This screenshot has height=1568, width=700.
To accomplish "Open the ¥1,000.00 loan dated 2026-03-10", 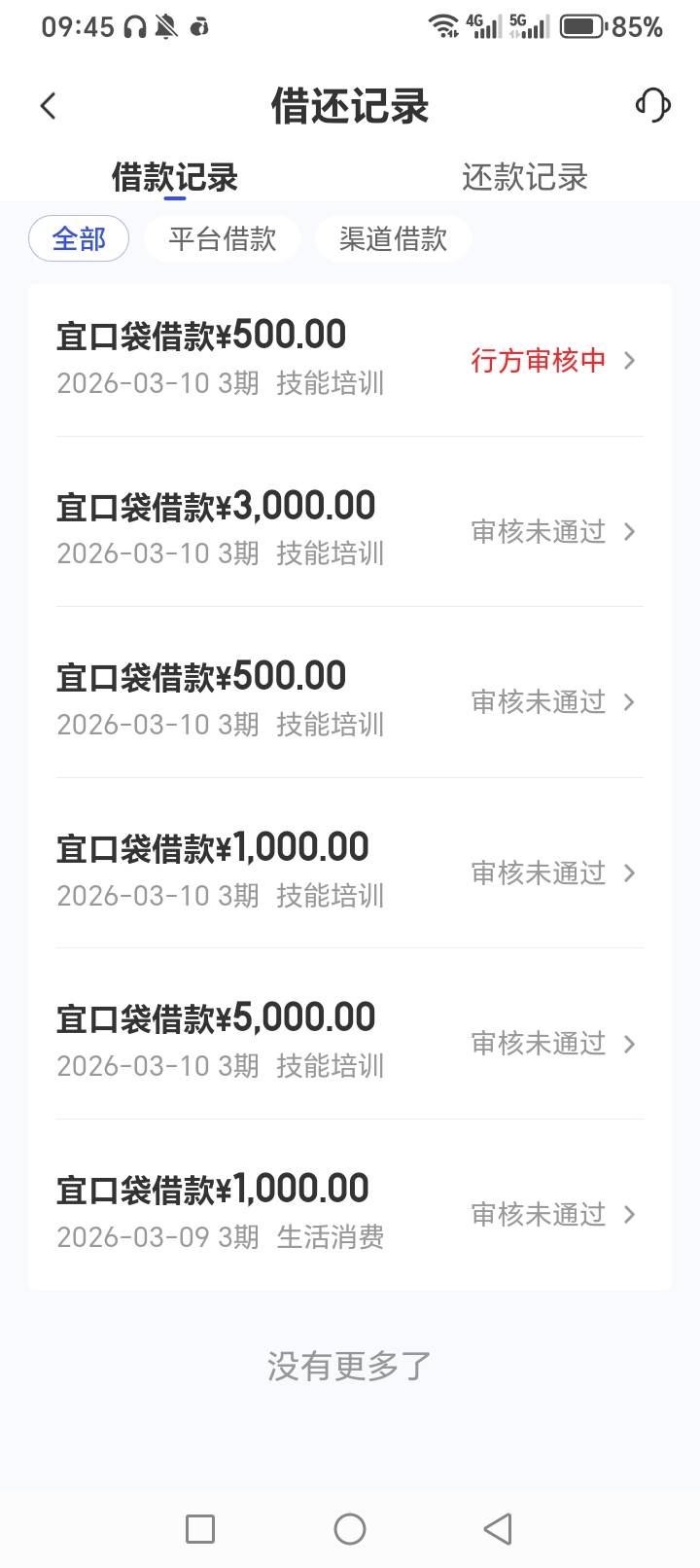I will coord(350,873).
